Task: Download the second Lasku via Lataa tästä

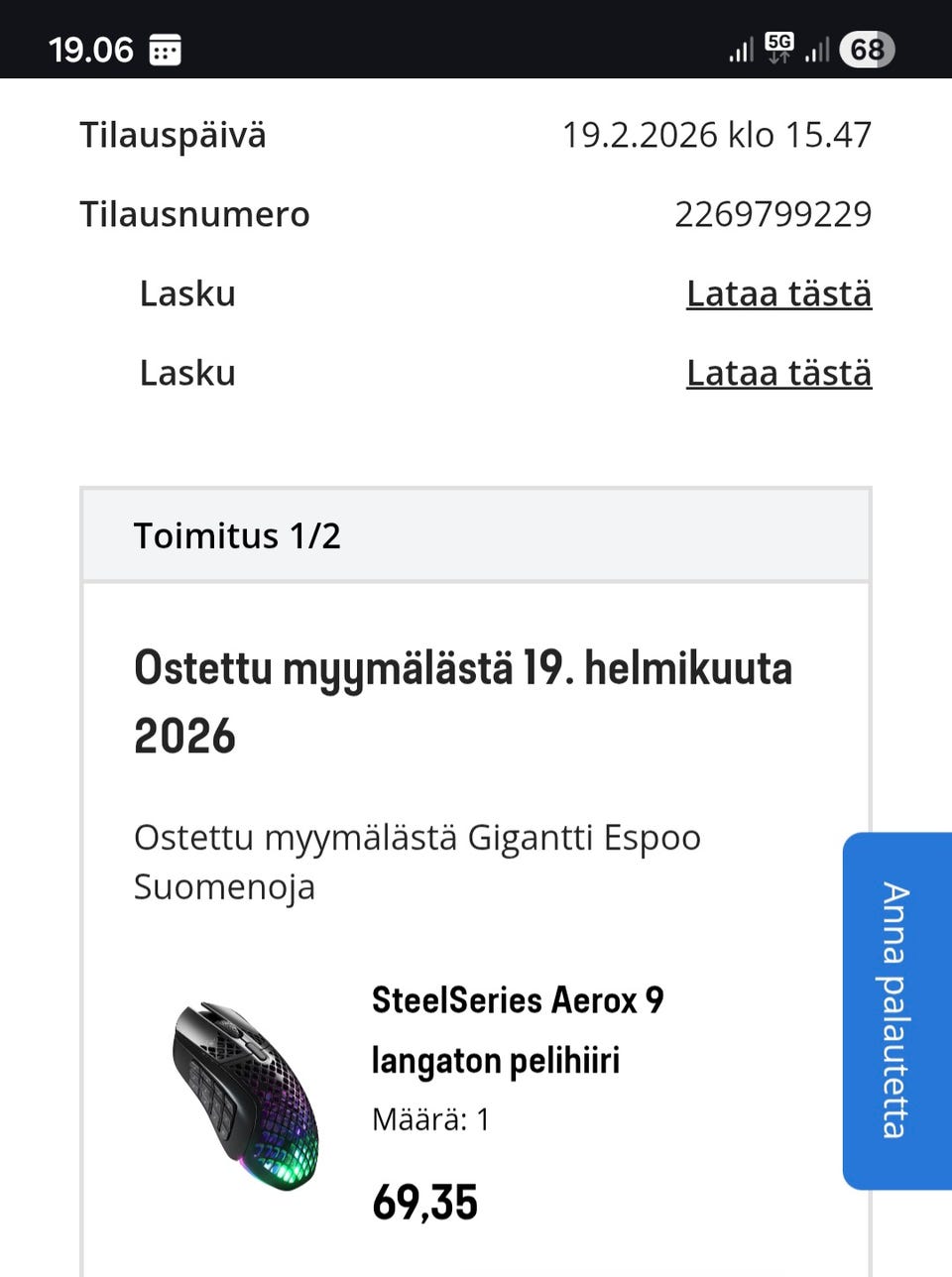Action: click(778, 374)
